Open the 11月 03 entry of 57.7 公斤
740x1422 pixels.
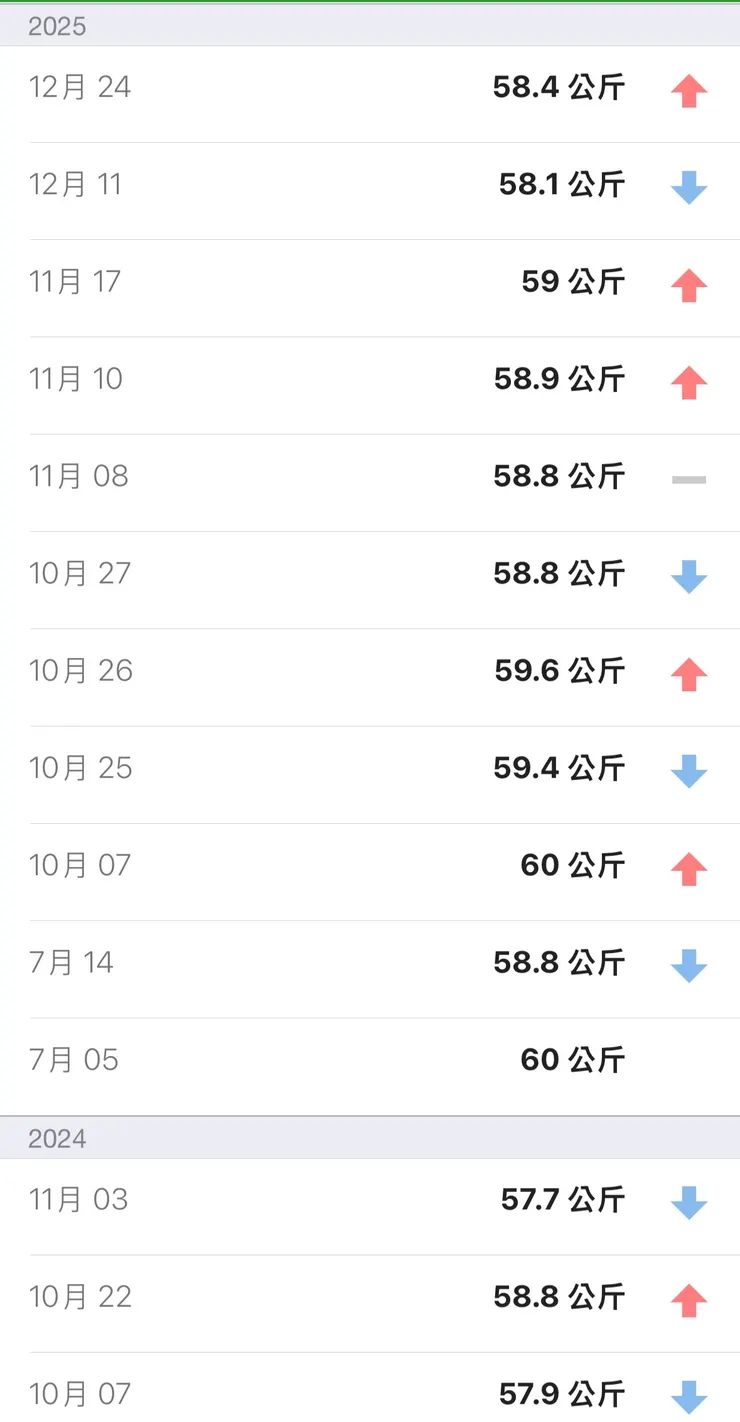[x=370, y=1200]
